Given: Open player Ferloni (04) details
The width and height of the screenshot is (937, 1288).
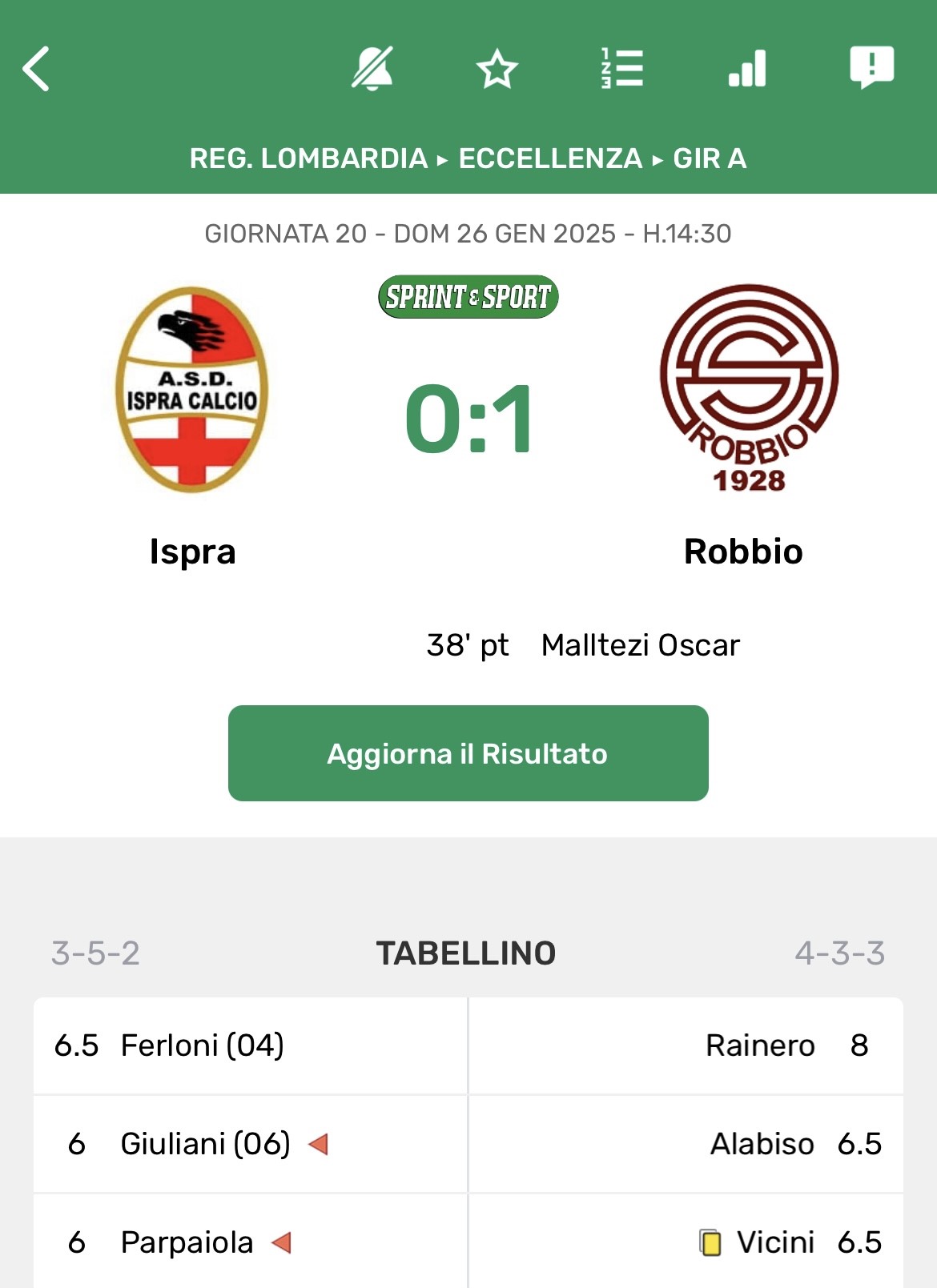Looking at the screenshot, I should [x=202, y=1045].
